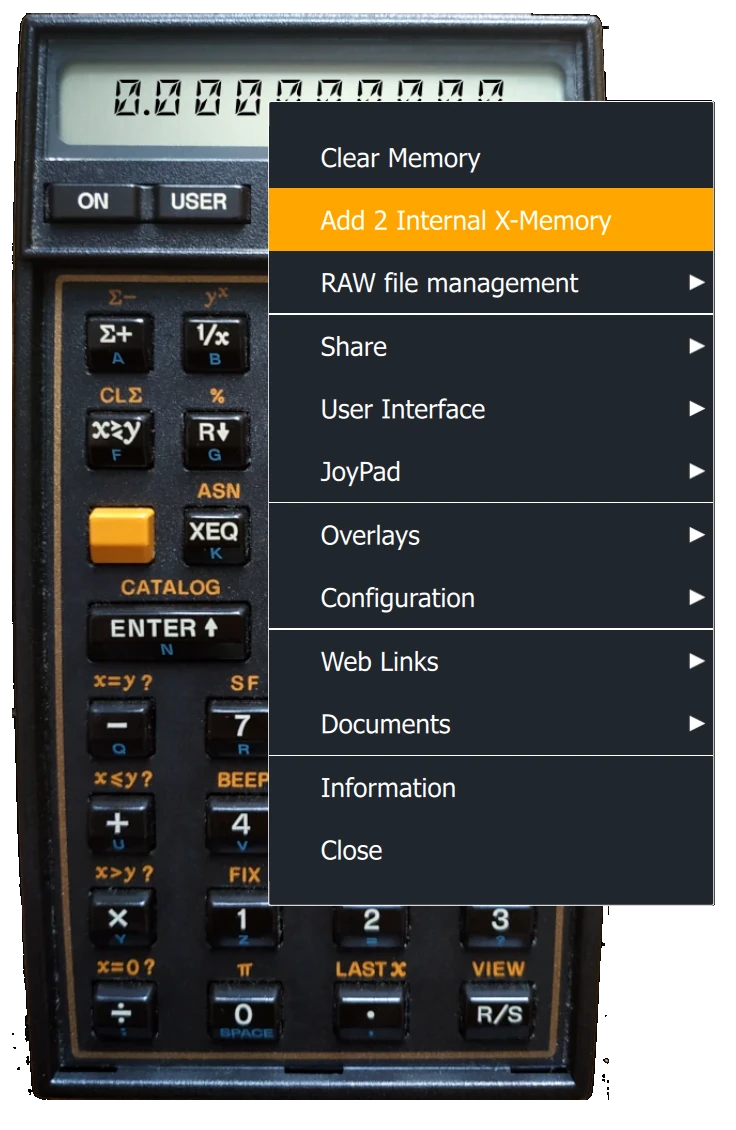736x1130 pixels.
Task: Tap the divide key
Action: pyautogui.click(x=122, y=1012)
